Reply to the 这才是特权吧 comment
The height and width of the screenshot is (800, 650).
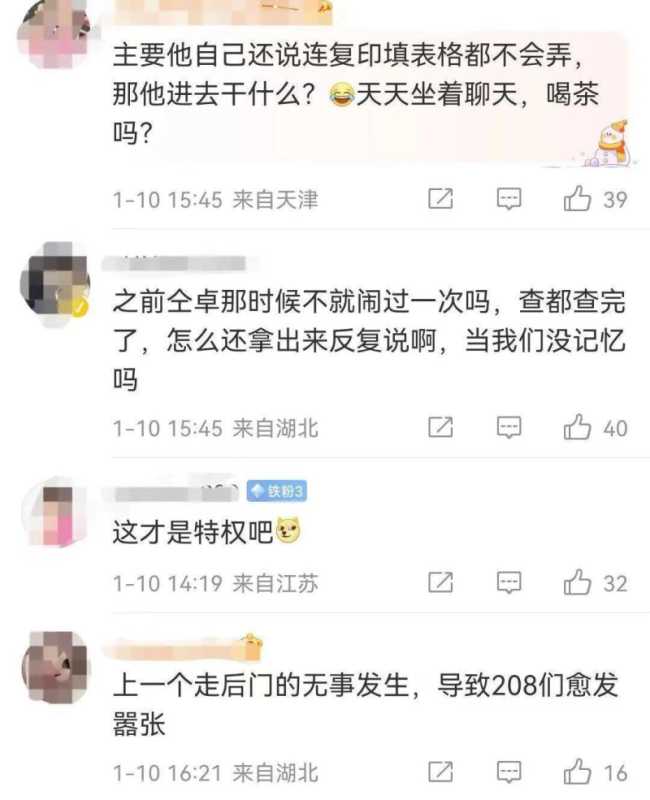coord(510,582)
